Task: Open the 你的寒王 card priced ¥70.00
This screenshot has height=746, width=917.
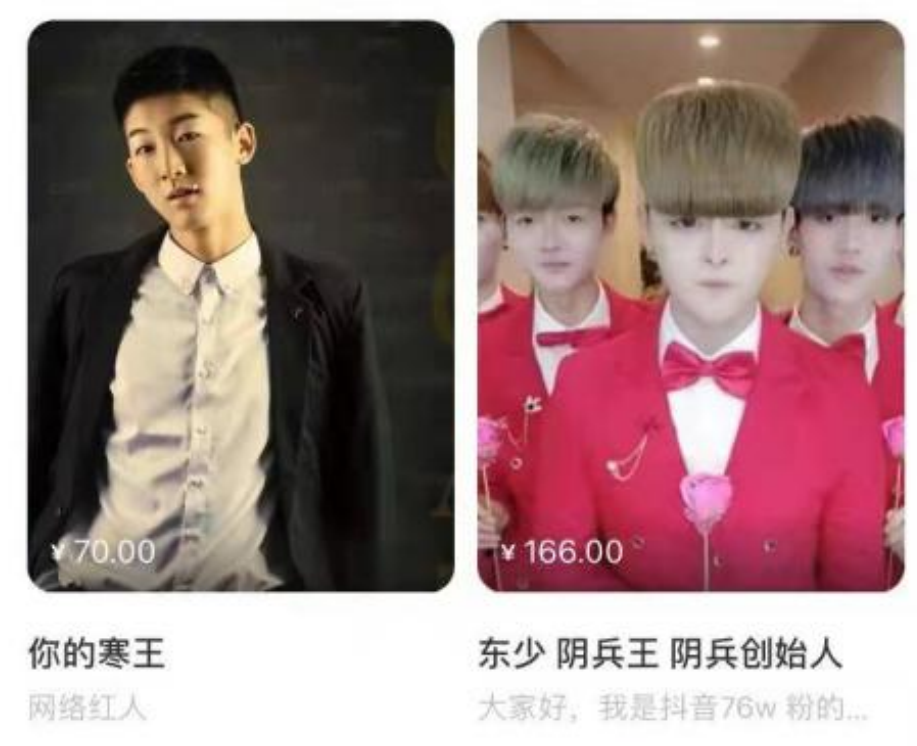Action: point(240,305)
